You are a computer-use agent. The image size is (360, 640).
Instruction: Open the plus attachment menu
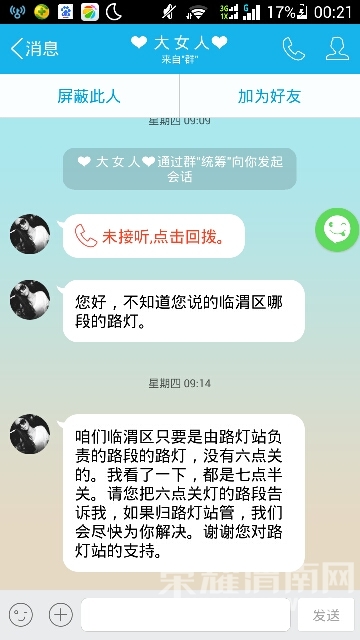[x=60, y=614]
